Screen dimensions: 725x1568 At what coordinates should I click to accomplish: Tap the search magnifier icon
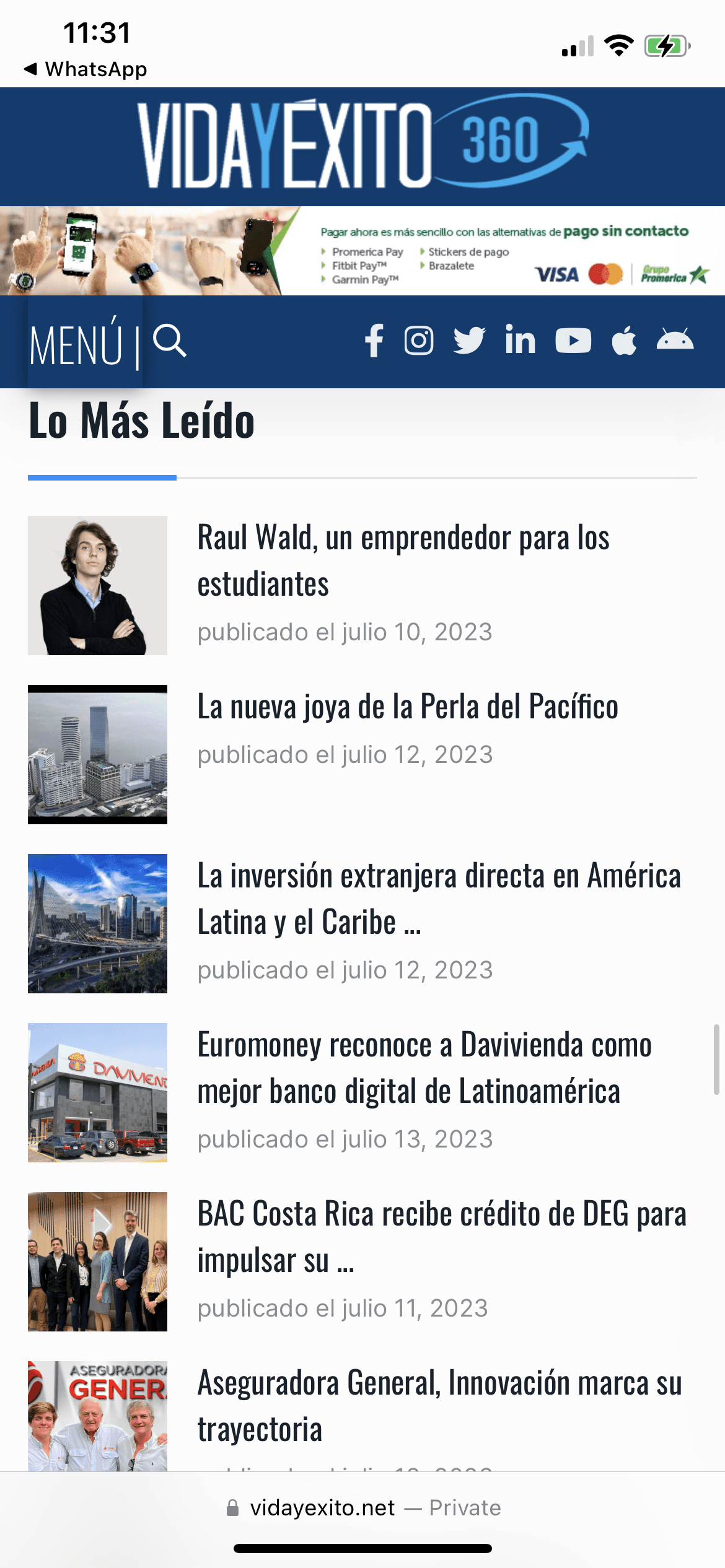(x=170, y=341)
